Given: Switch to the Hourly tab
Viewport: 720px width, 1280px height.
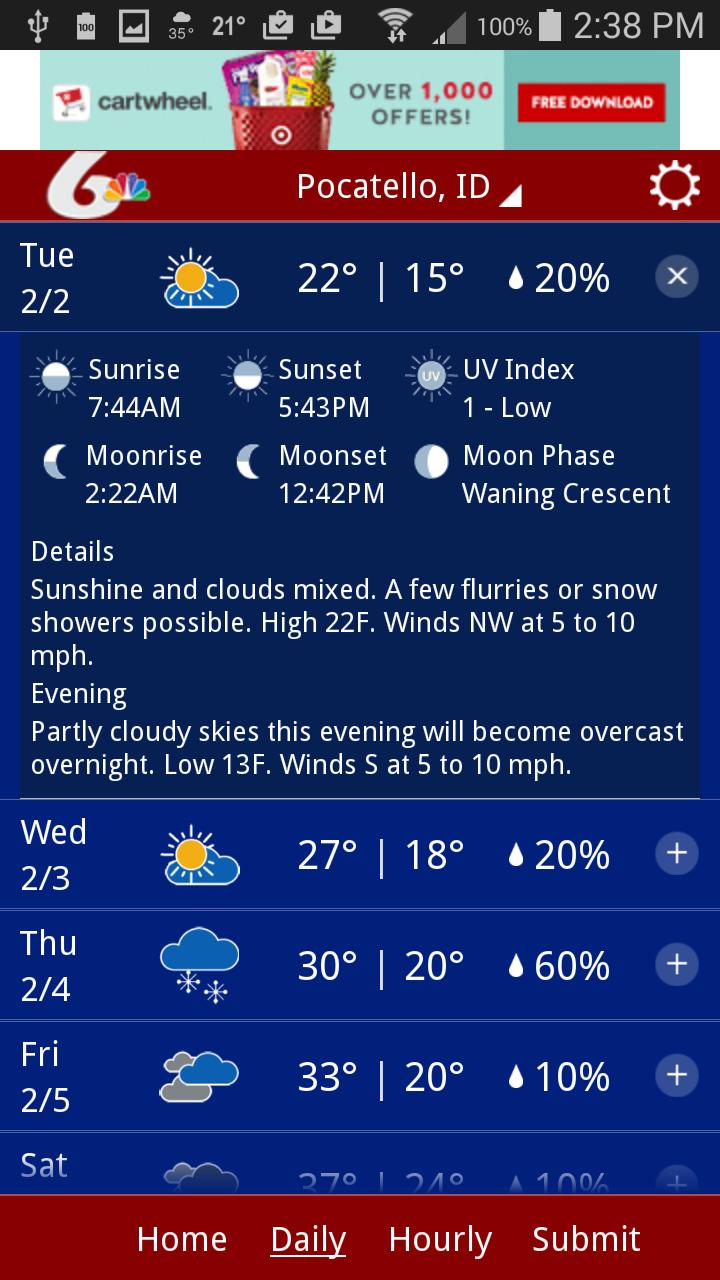Looking at the screenshot, I should tap(440, 1238).
